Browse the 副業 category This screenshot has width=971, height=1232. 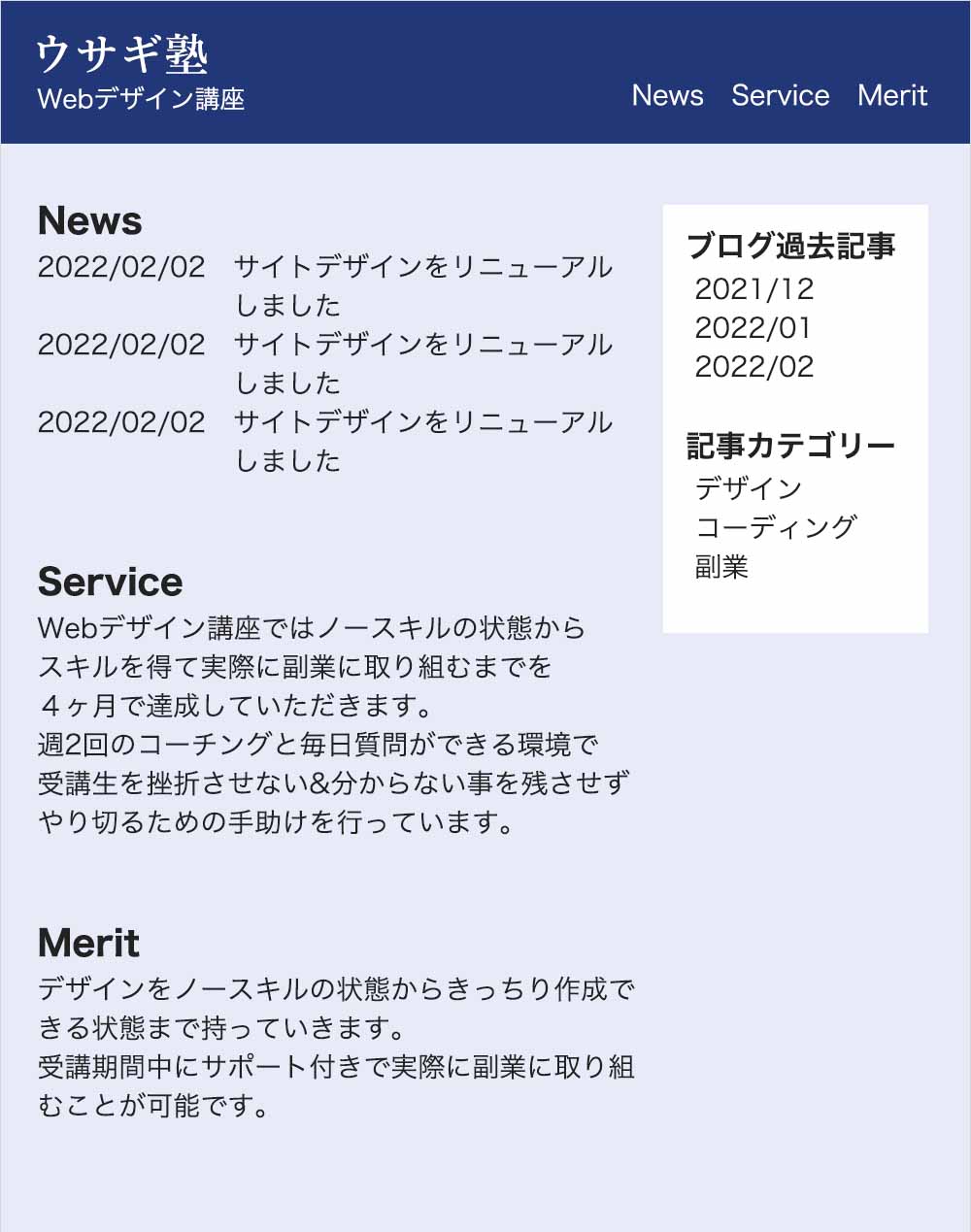721,566
